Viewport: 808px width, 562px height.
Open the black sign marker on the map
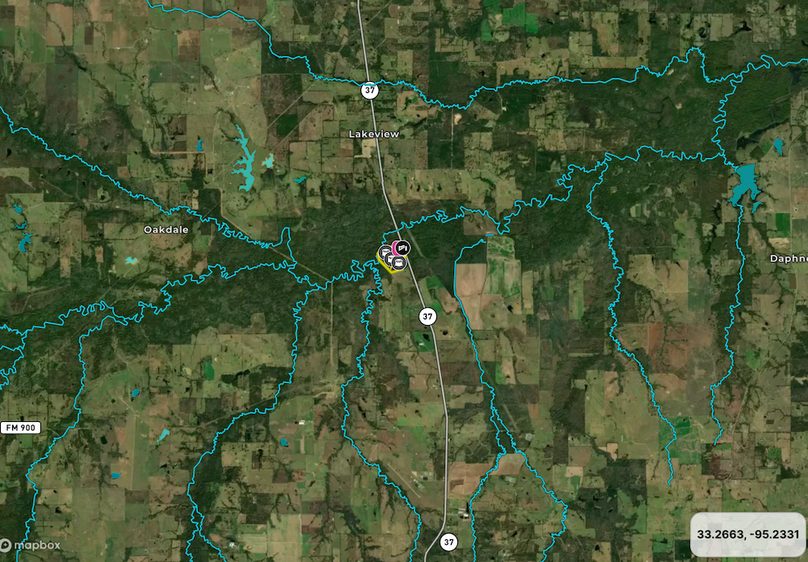pyautogui.click(x=403, y=247)
